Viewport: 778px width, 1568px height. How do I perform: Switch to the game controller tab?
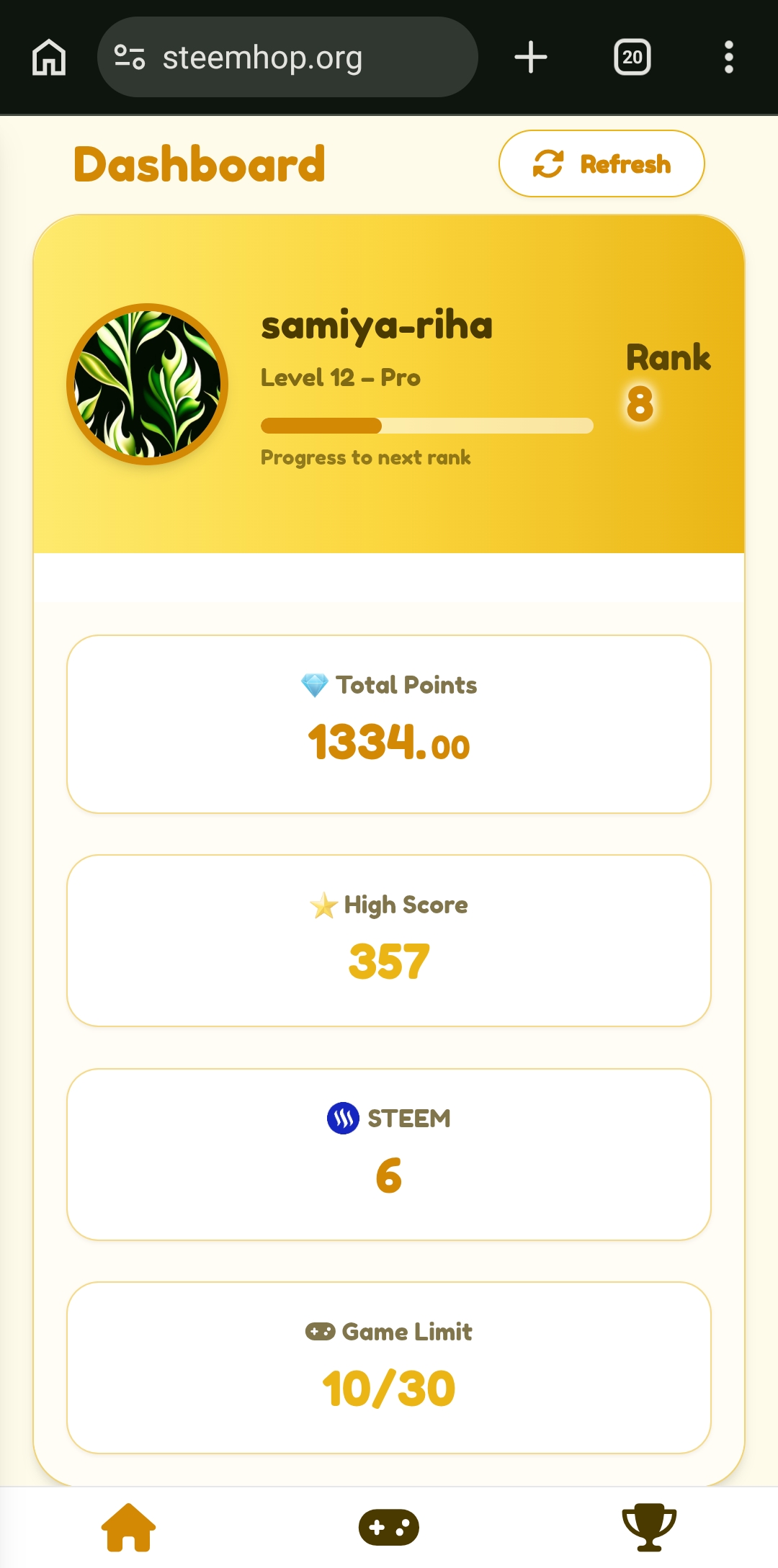pos(389,1527)
